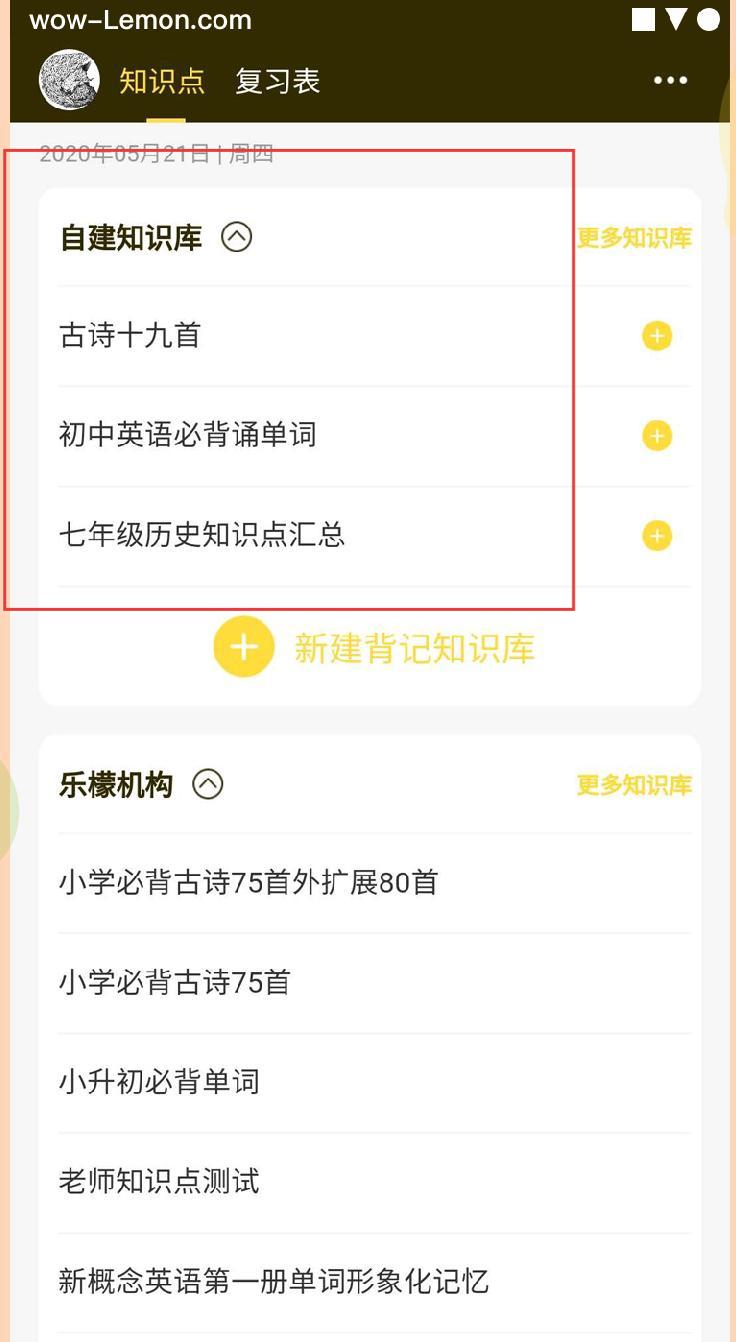Screen dimensions: 736x1342
Task: Tap the plus icon beside 古诗十九首
Action: click(657, 336)
